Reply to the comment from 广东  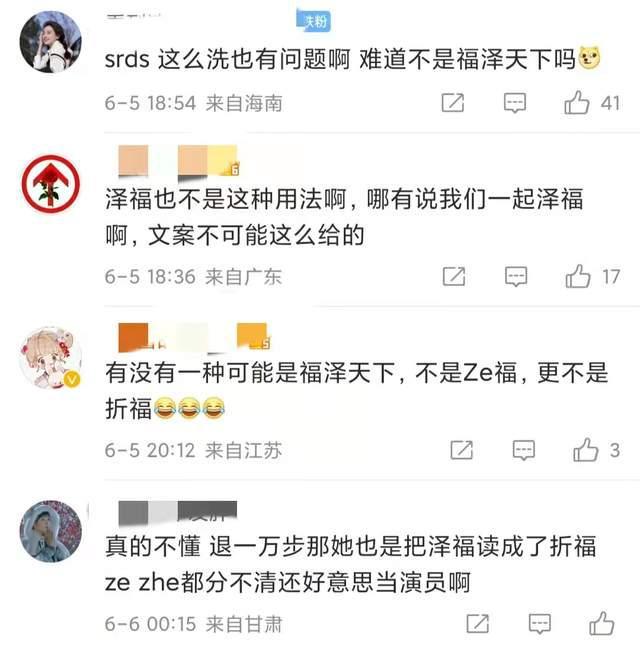pyautogui.click(x=515, y=277)
